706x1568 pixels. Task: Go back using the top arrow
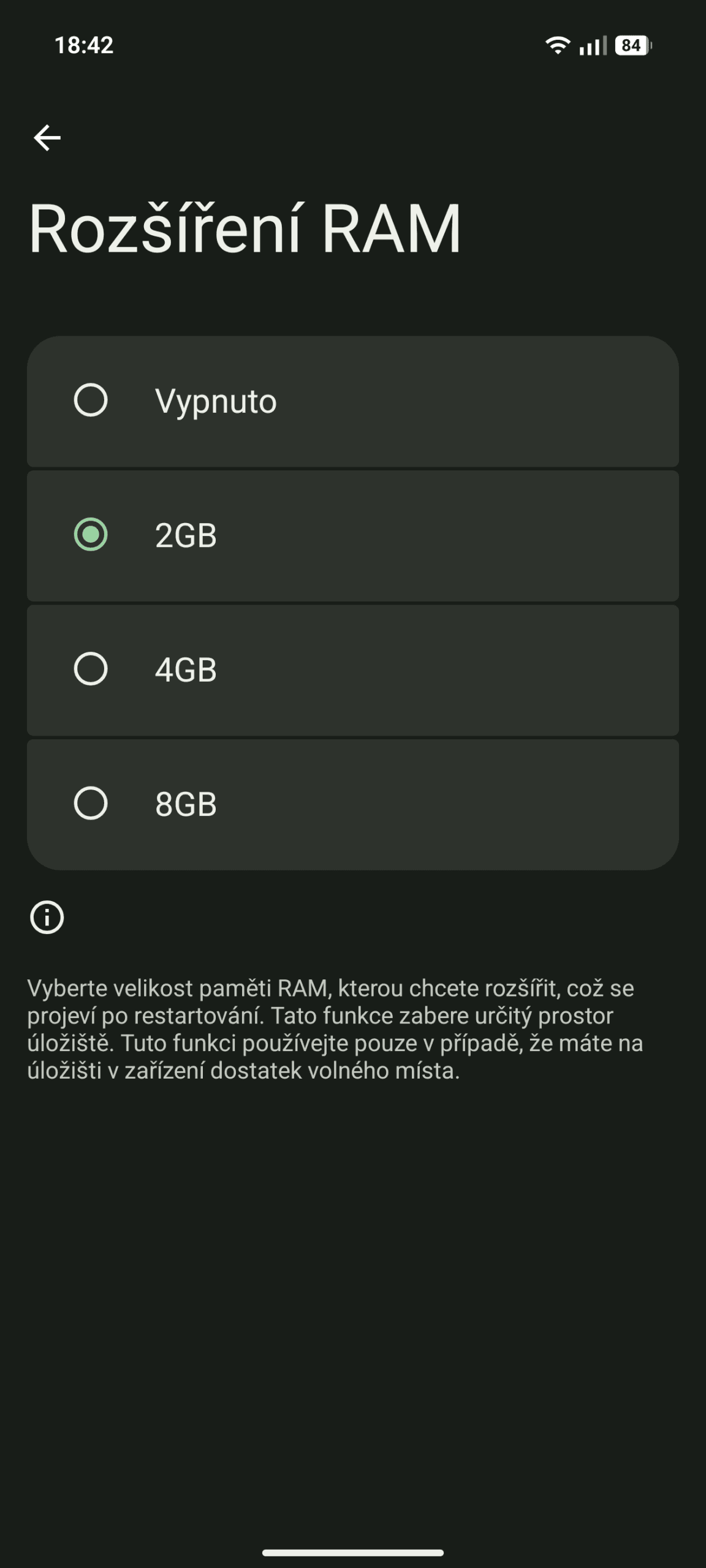[47, 137]
